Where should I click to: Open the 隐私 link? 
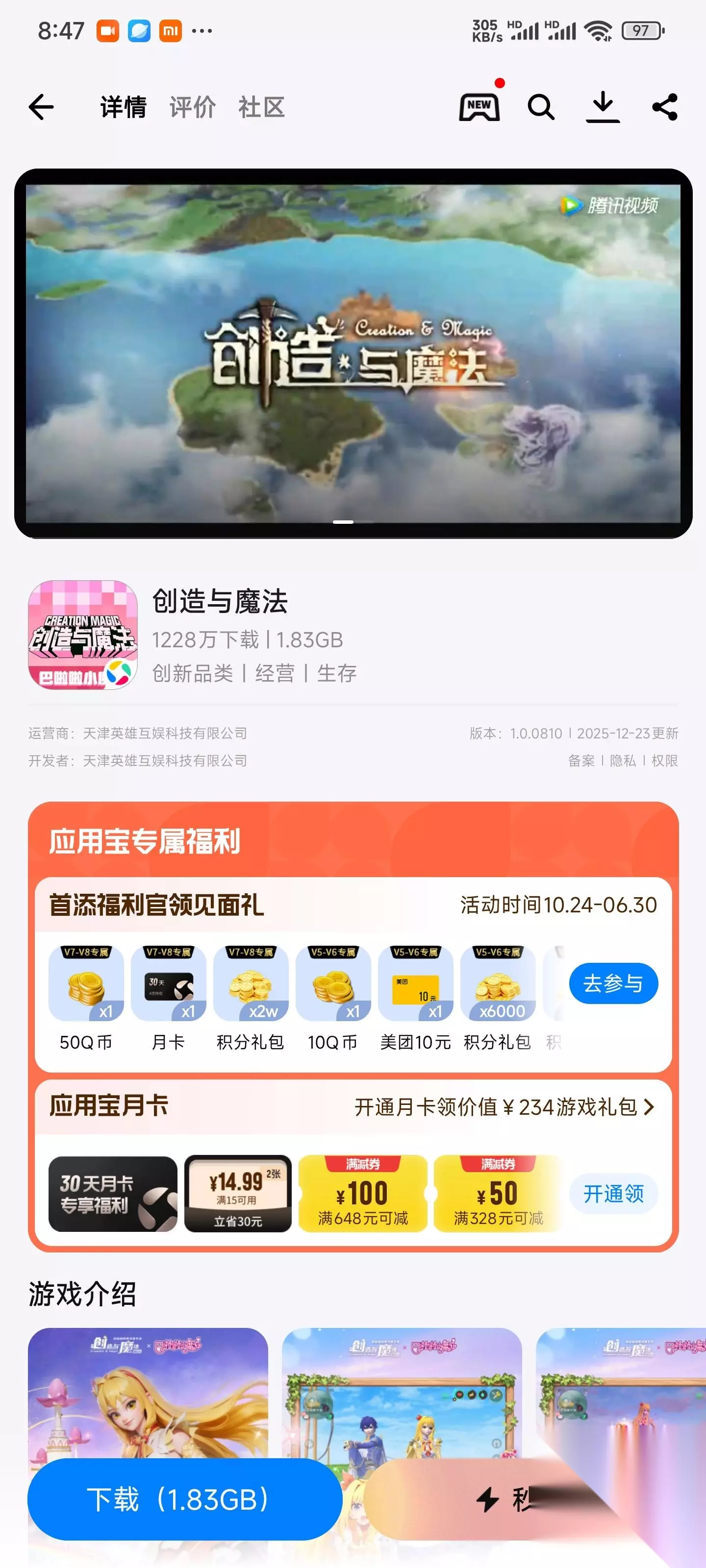tap(623, 760)
